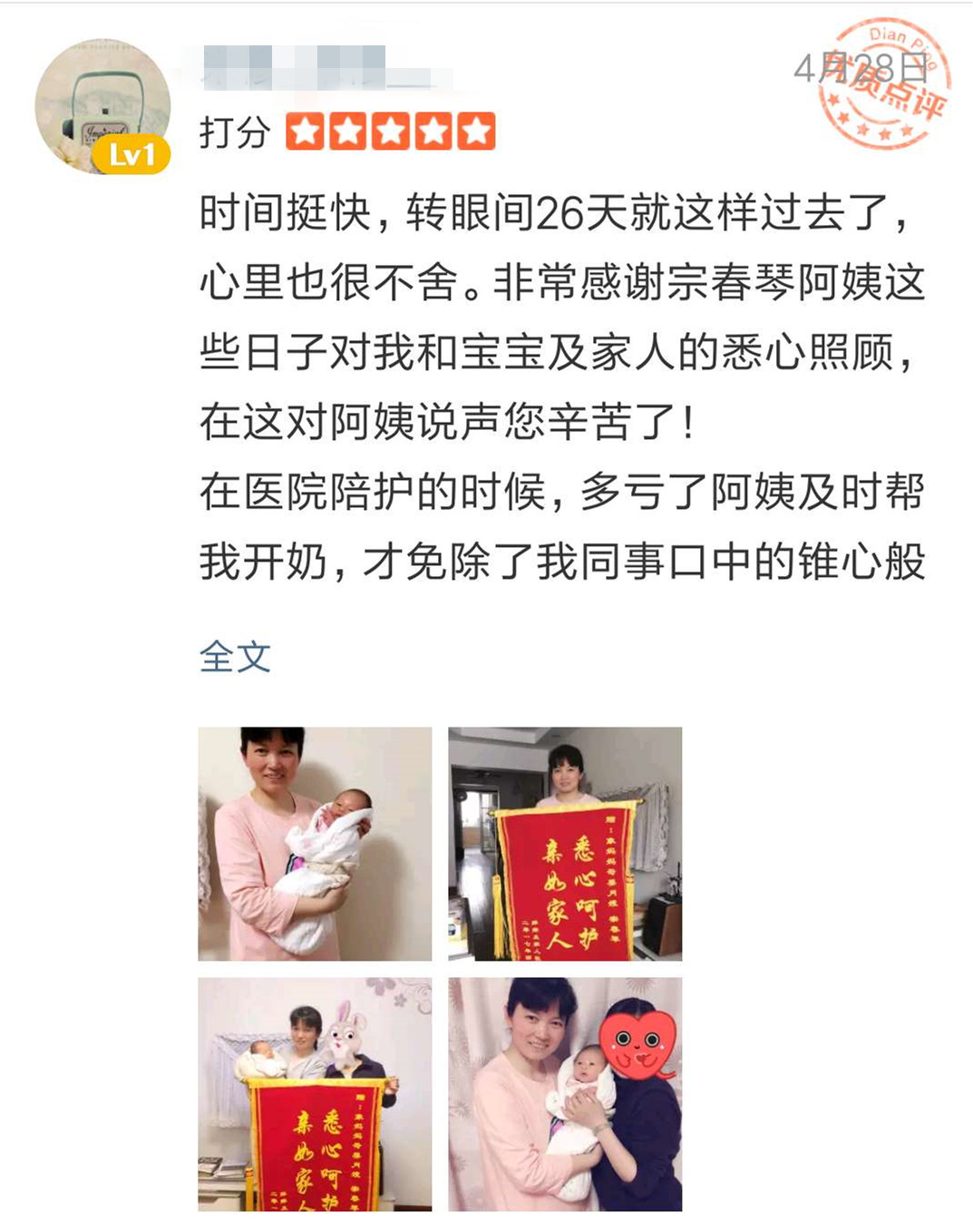
Task: Expand the review via 全文 link
Action: (x=235, y=657)
